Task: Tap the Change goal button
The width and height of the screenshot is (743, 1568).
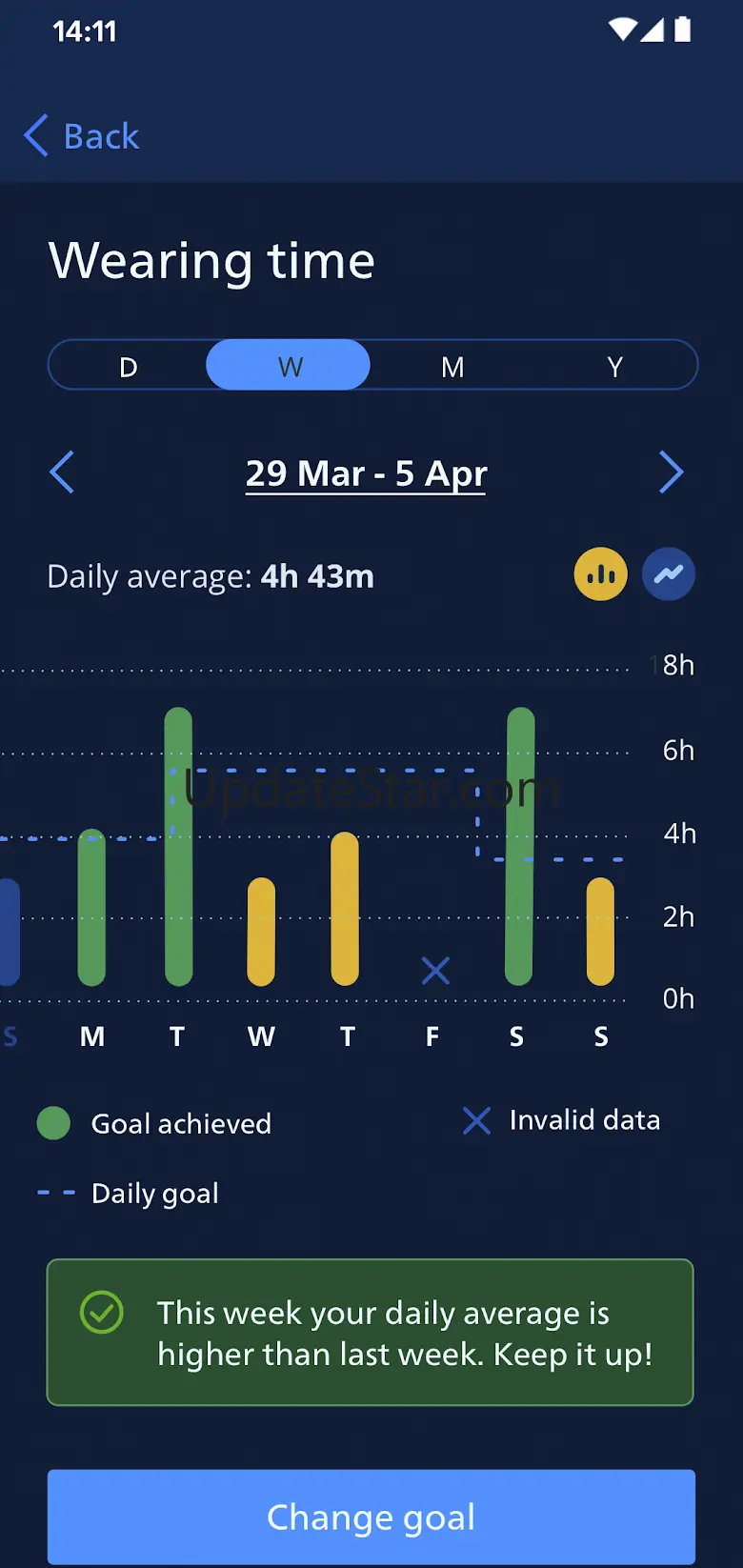Action: 371,1517
